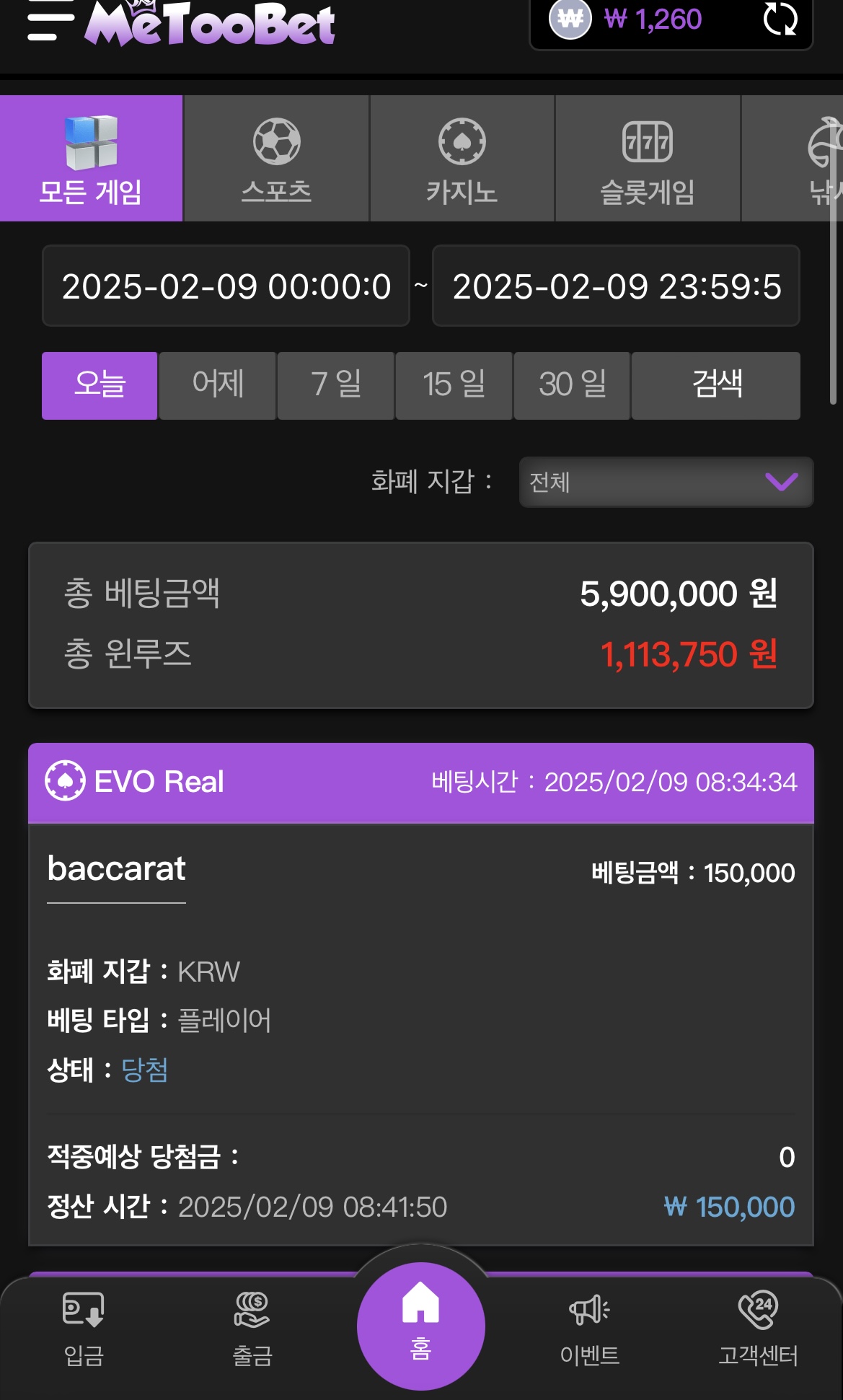Switch to the 슬롯게임 tab
Screen dimensions: 843x1400
[x=648, y=158]
